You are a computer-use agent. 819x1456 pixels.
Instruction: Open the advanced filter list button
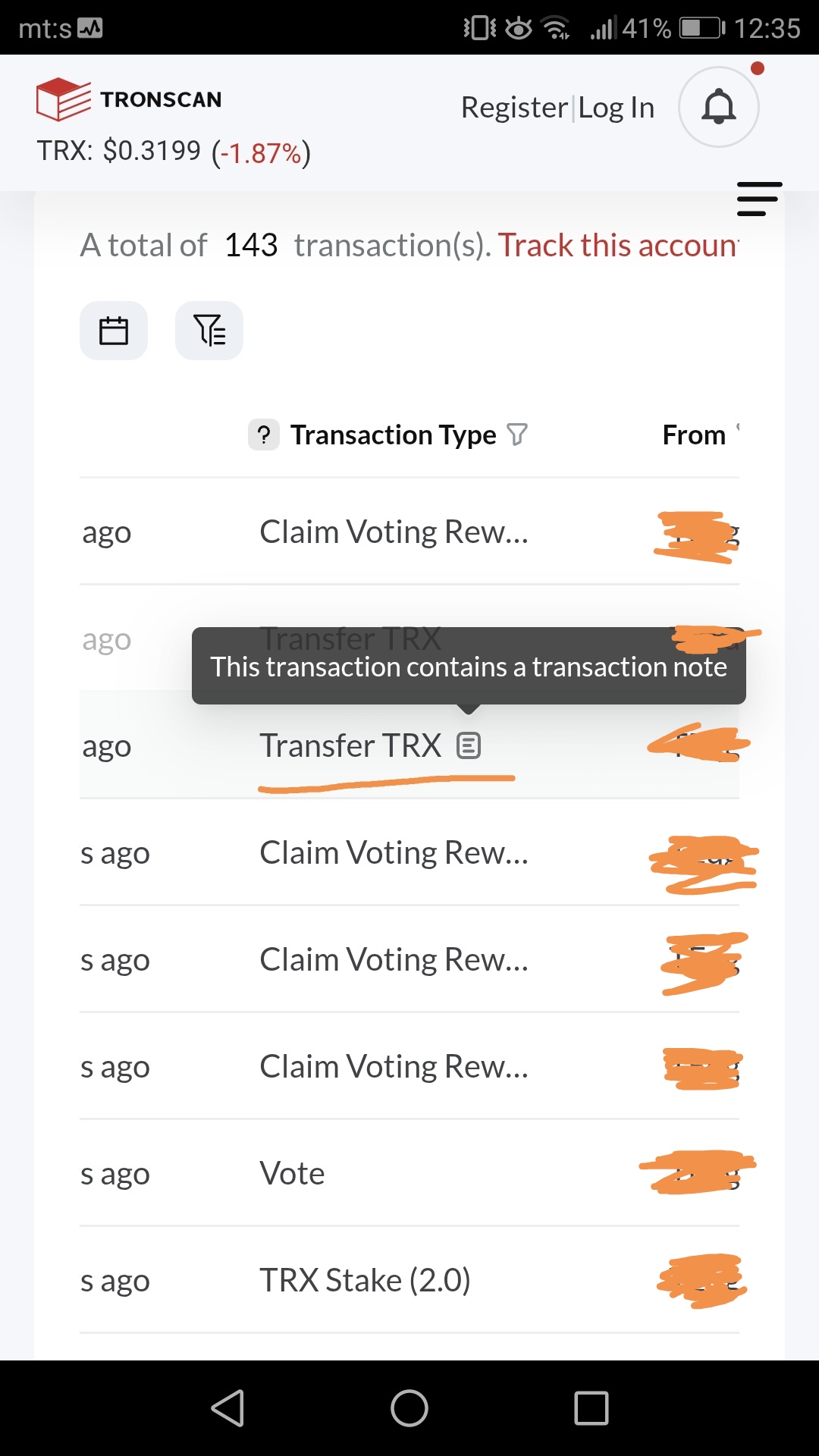coord(209,331)
